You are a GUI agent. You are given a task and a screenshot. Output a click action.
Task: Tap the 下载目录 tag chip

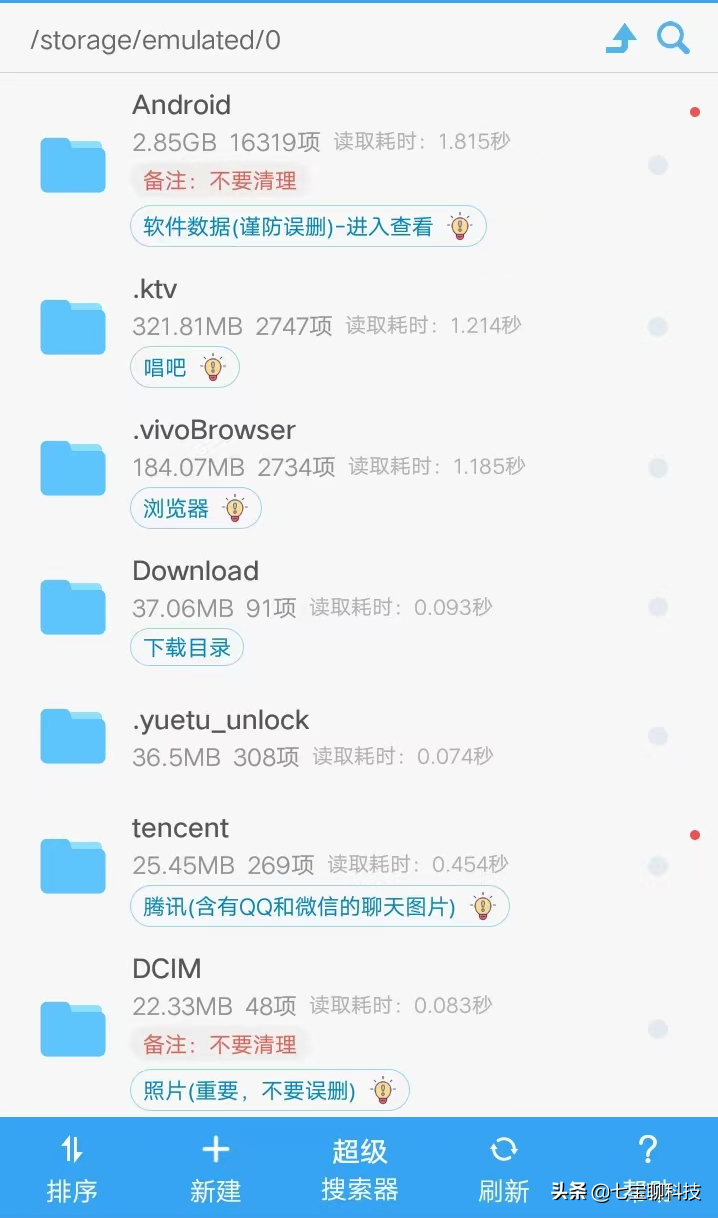187,648
